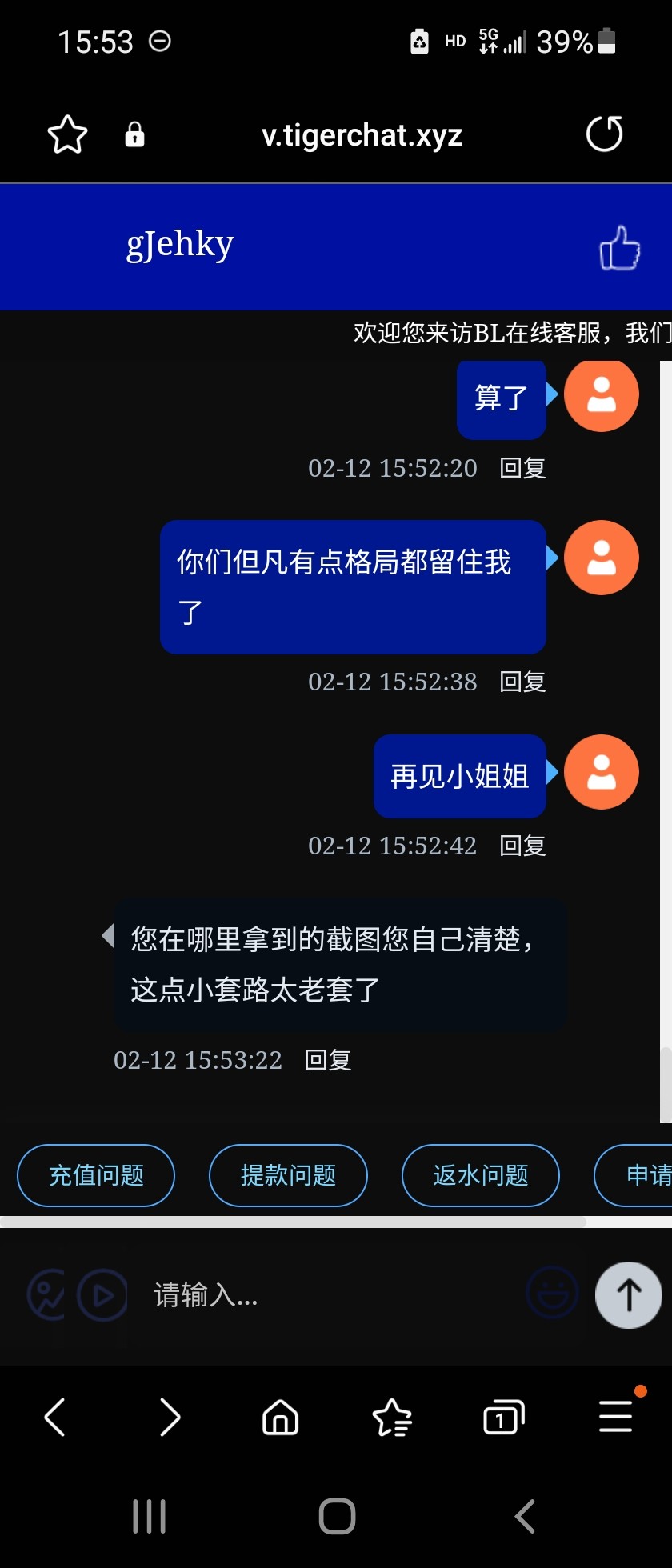Attach an image to the chat
Screen dimensions: 672x1568
pyautogui.click(x=46, y=1294)
